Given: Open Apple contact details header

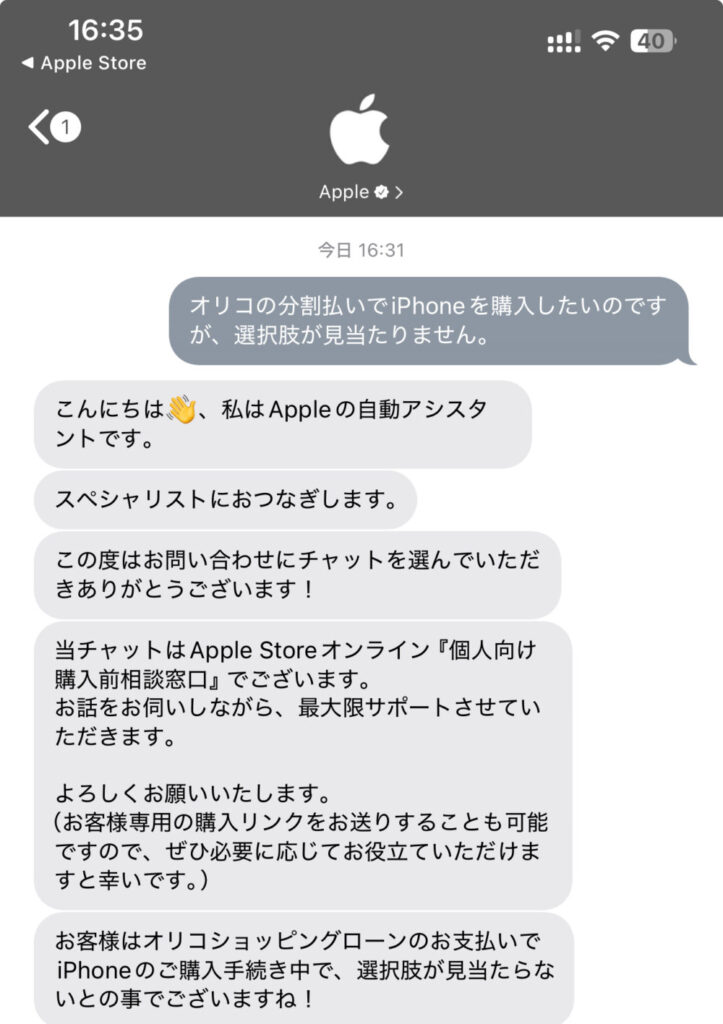Looking at the screenshot, I should pyautogui.click(x=360, y=191).
